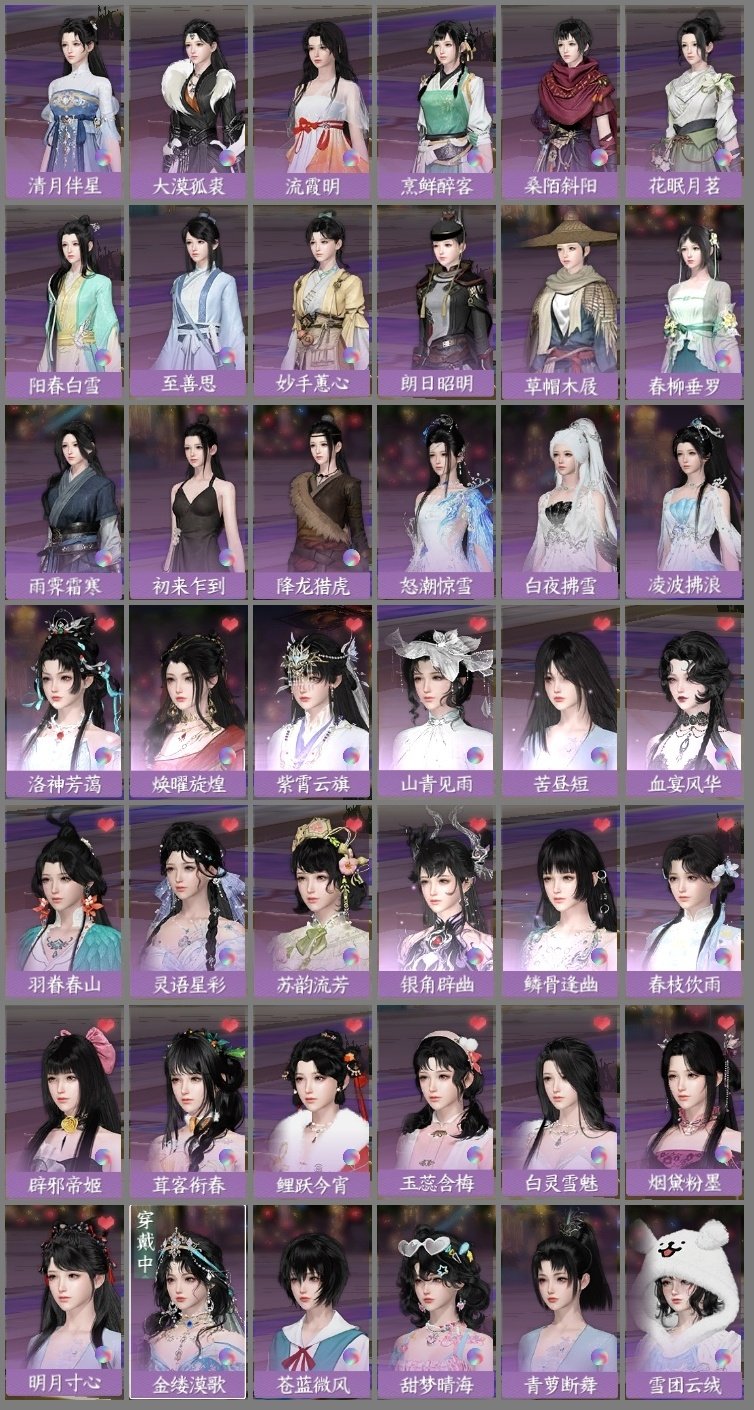Toggle the favorite heart on 辟邪帝姬

[104, 1022]
